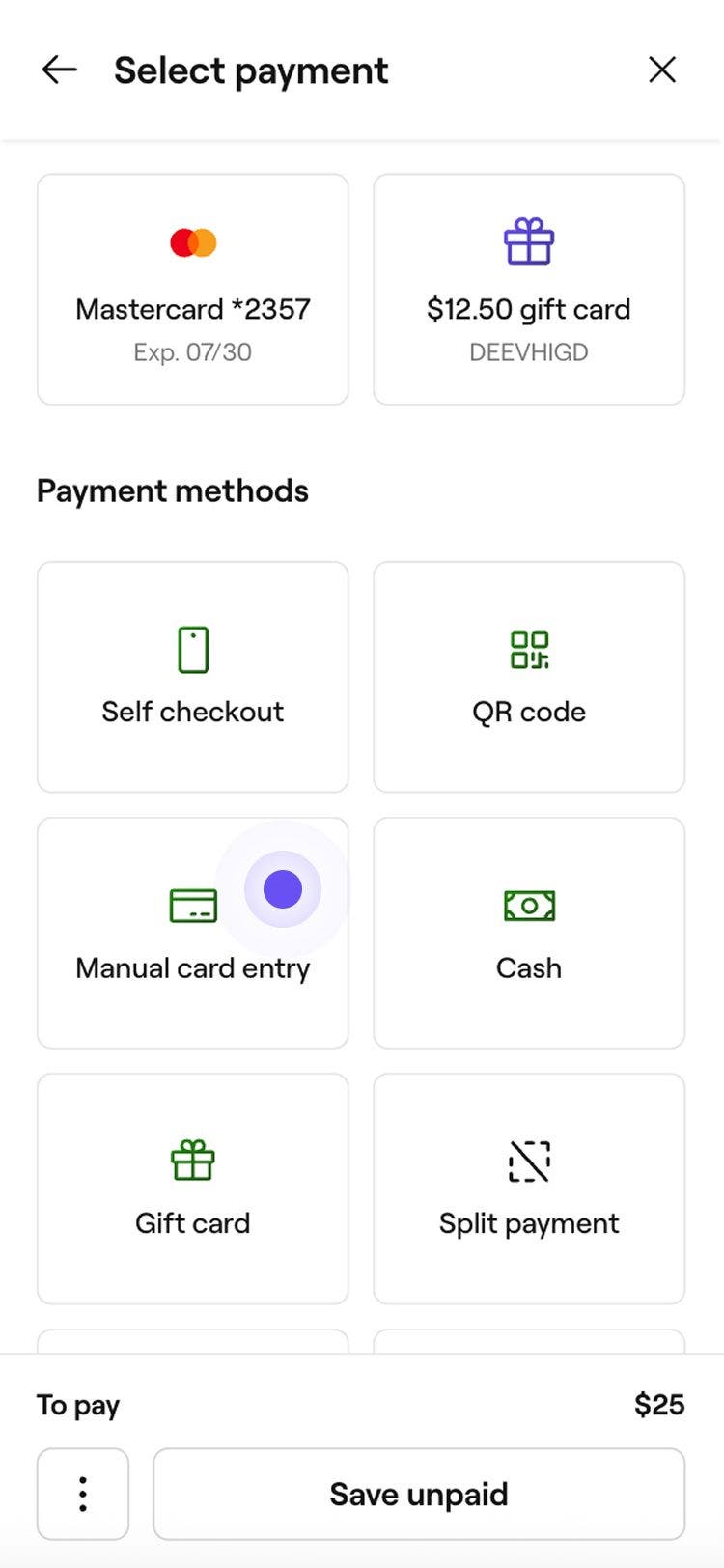Tap the green Gift card icon

[192, 1162]
